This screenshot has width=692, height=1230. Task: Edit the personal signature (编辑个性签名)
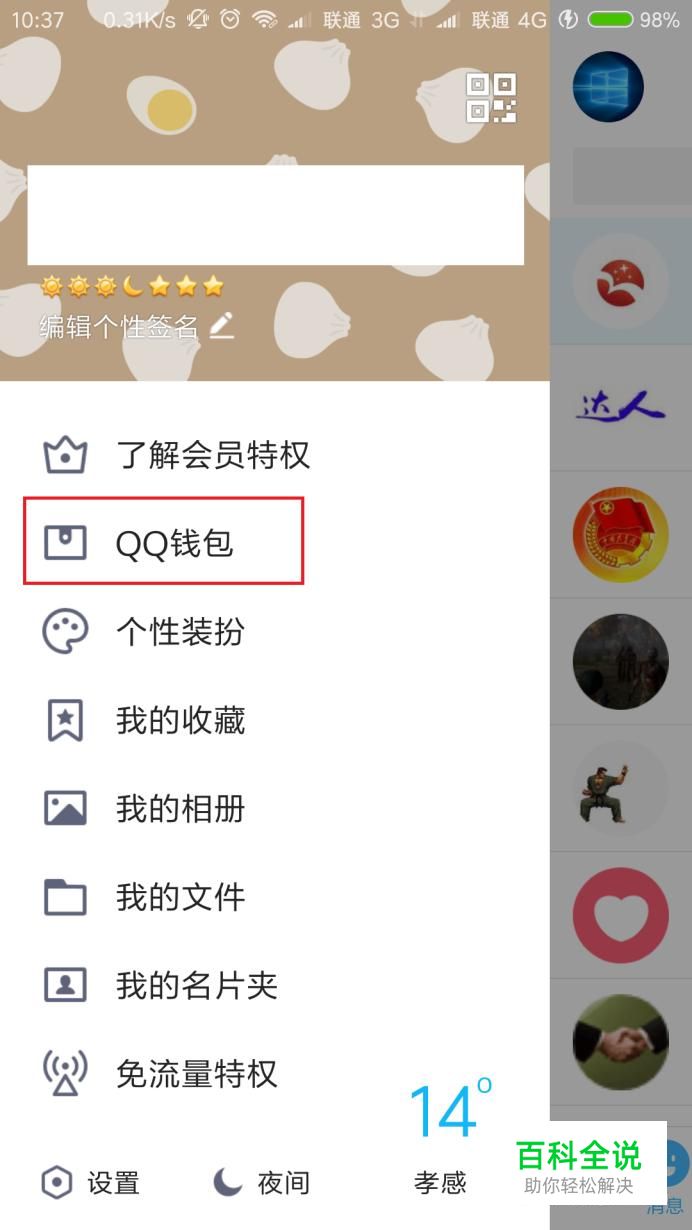pyautogui.click(x=136, y=326)
